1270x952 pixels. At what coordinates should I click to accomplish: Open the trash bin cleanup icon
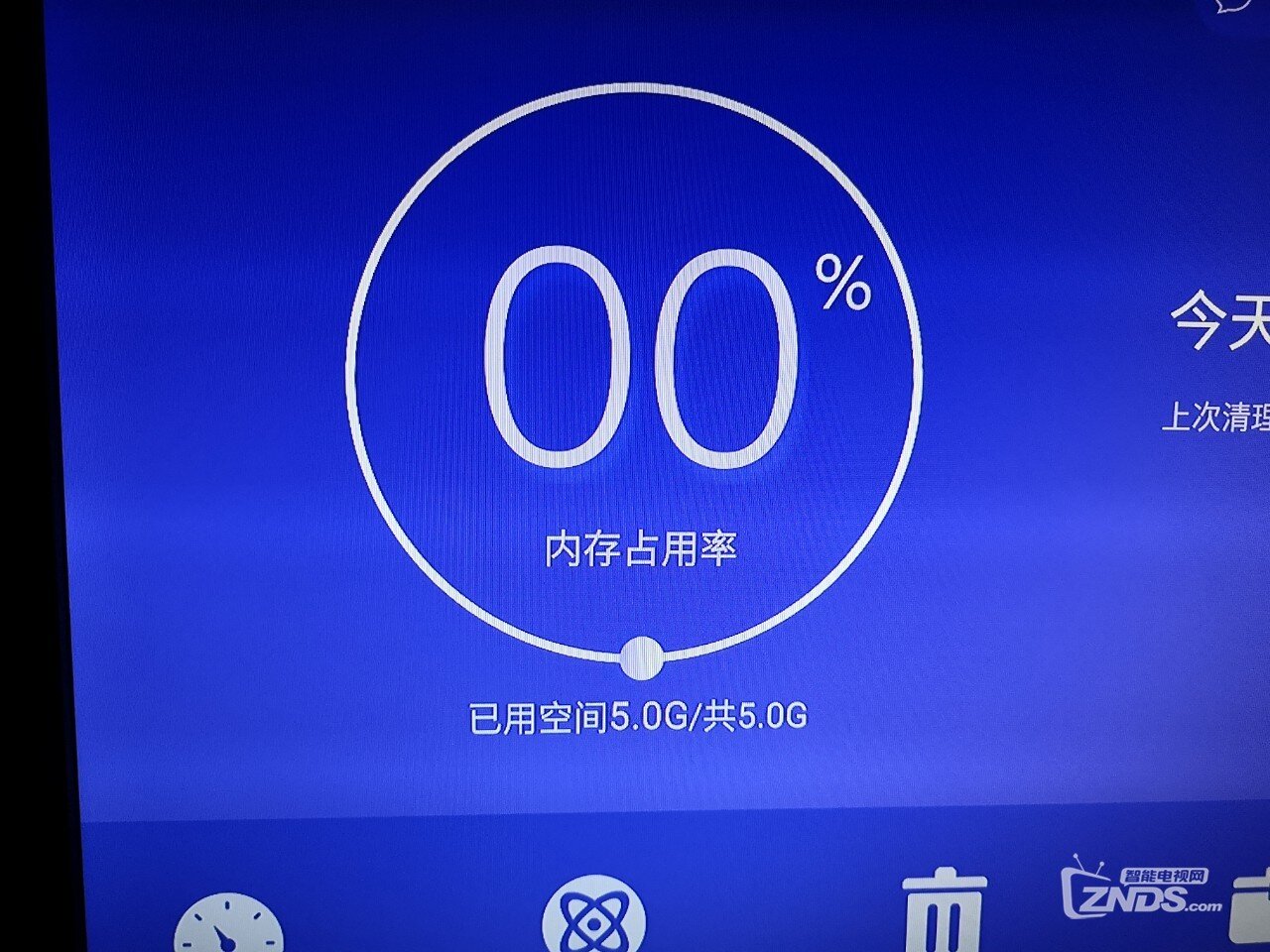pos(943,912)
